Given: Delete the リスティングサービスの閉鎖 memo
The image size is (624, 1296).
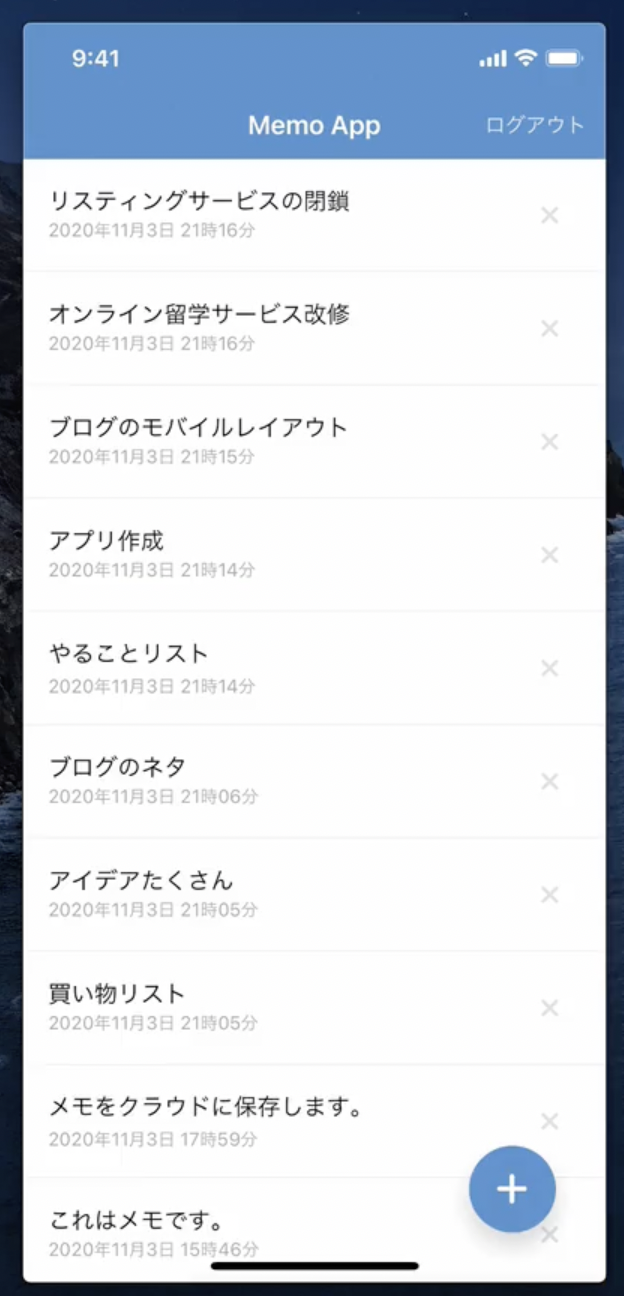Looking at the screenshot, I should coord(549,215).
